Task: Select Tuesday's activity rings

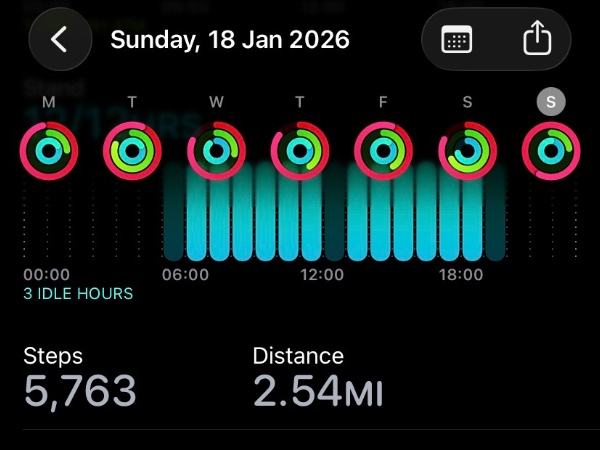Action: tap(132, 151)
